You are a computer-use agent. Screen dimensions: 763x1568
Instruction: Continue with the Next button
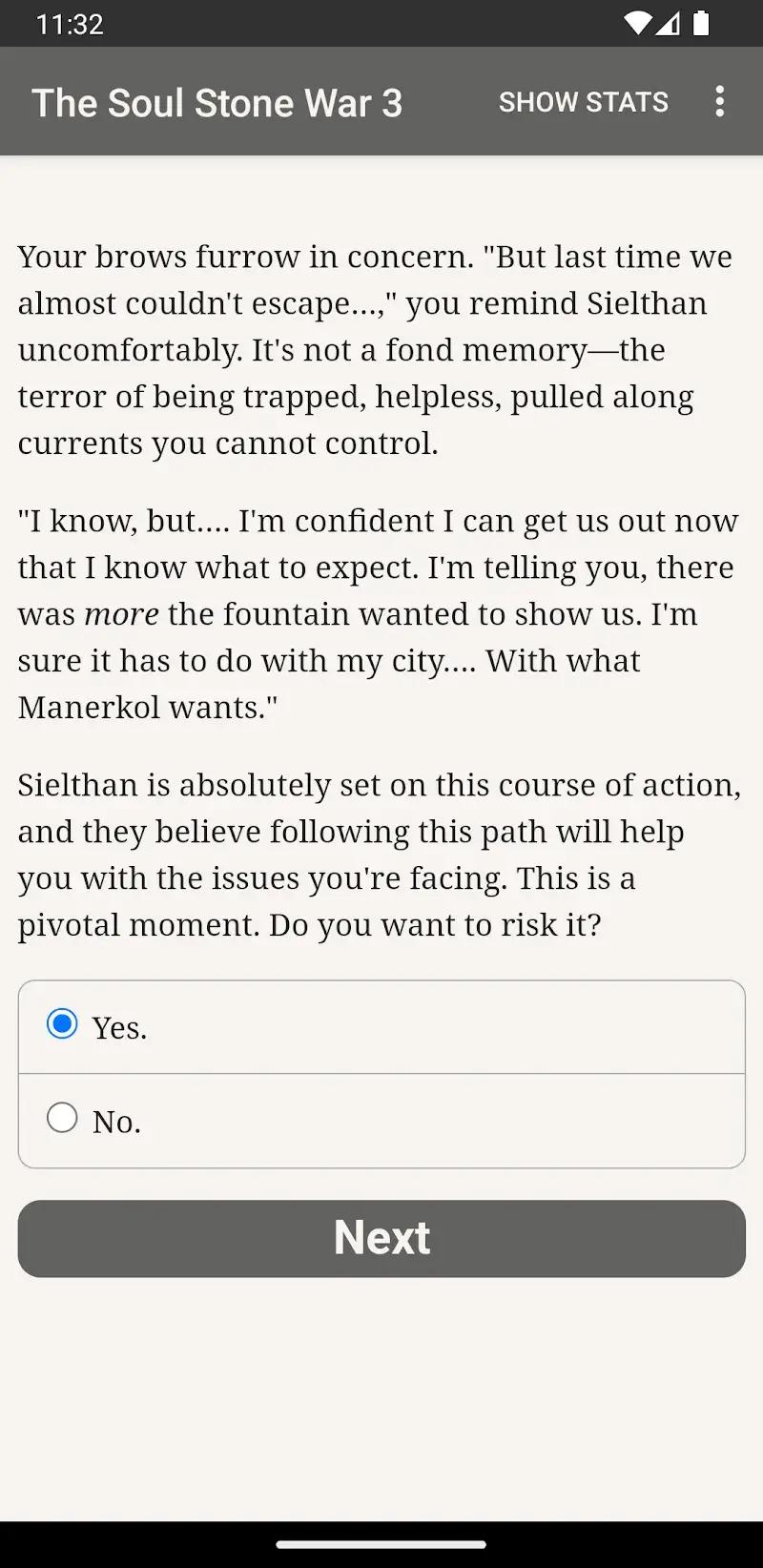point(381,1238)
